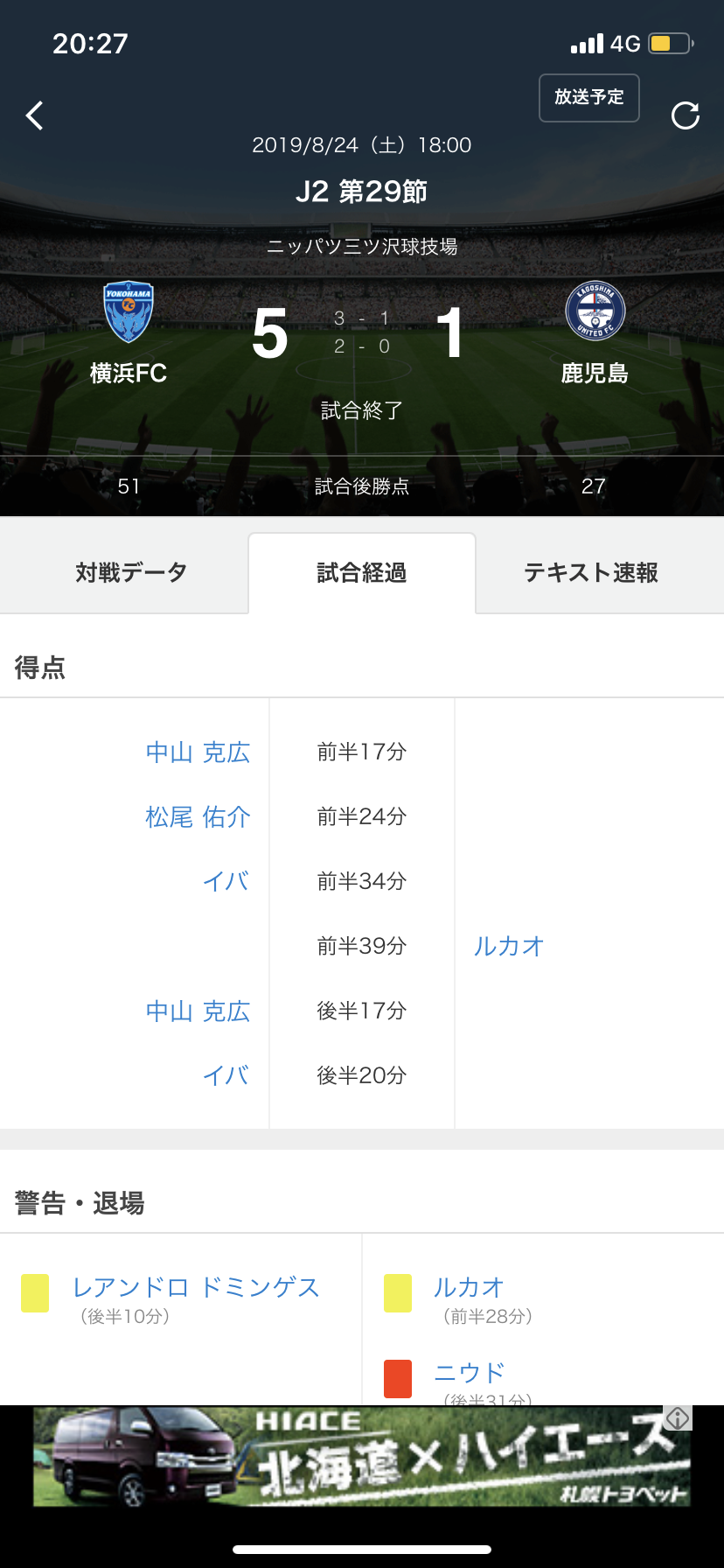Refresh the match data
Screen dimensions: 724x1568
pyautogui.click(x=686, y=115)
